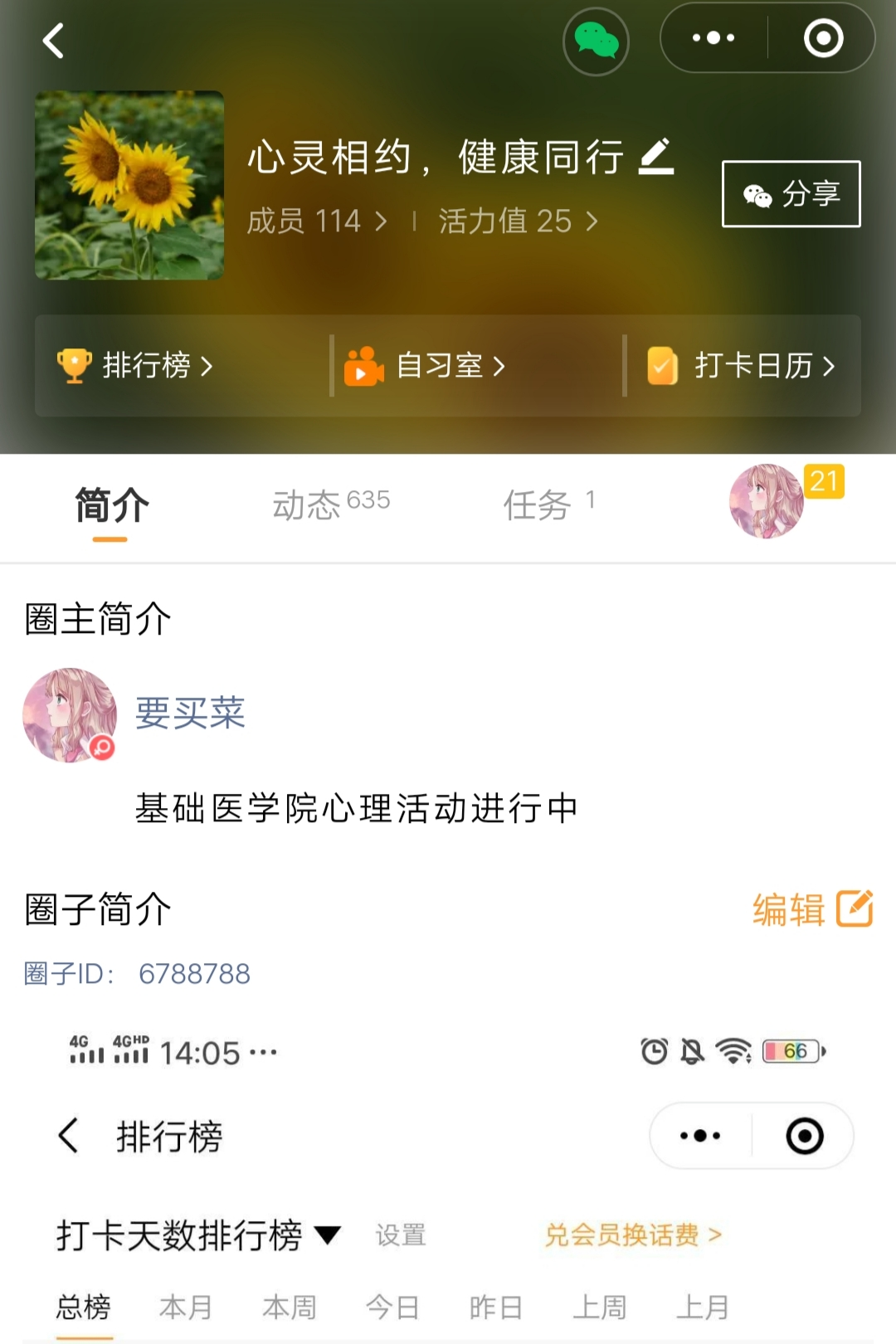Close the mini program with the circle button
This screenshot has width=896, height=1344.
(823, 38)
